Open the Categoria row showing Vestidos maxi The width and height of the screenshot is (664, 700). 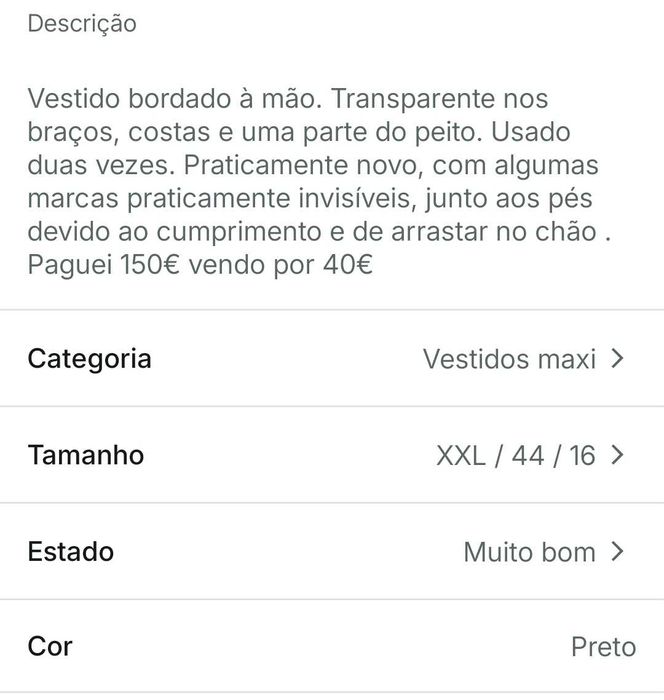[x=332, y=358]
